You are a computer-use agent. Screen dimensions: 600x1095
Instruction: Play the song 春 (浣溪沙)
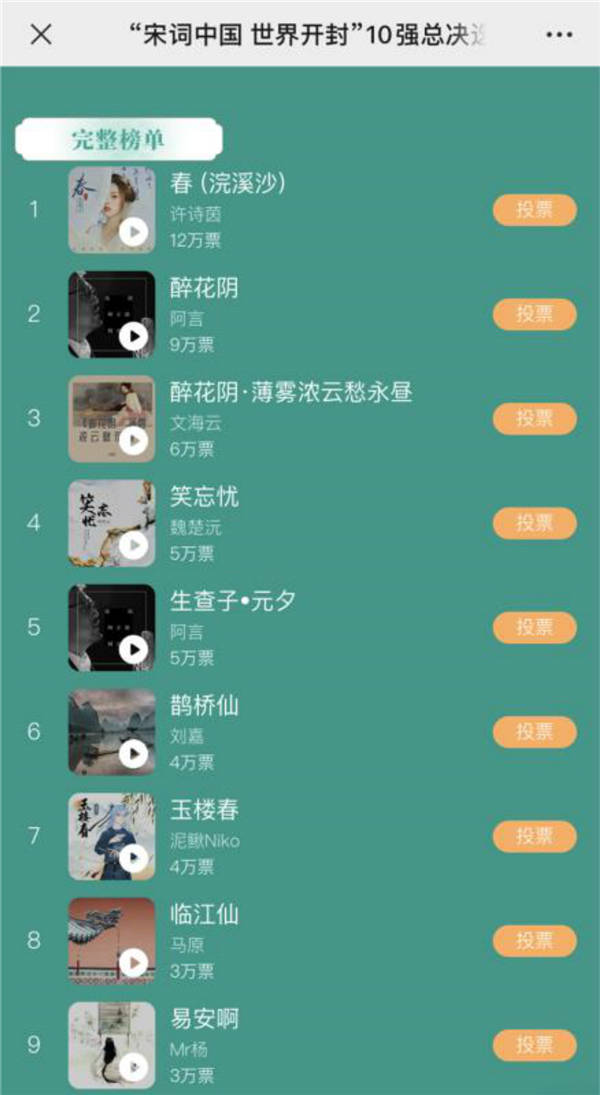(133, 232)
